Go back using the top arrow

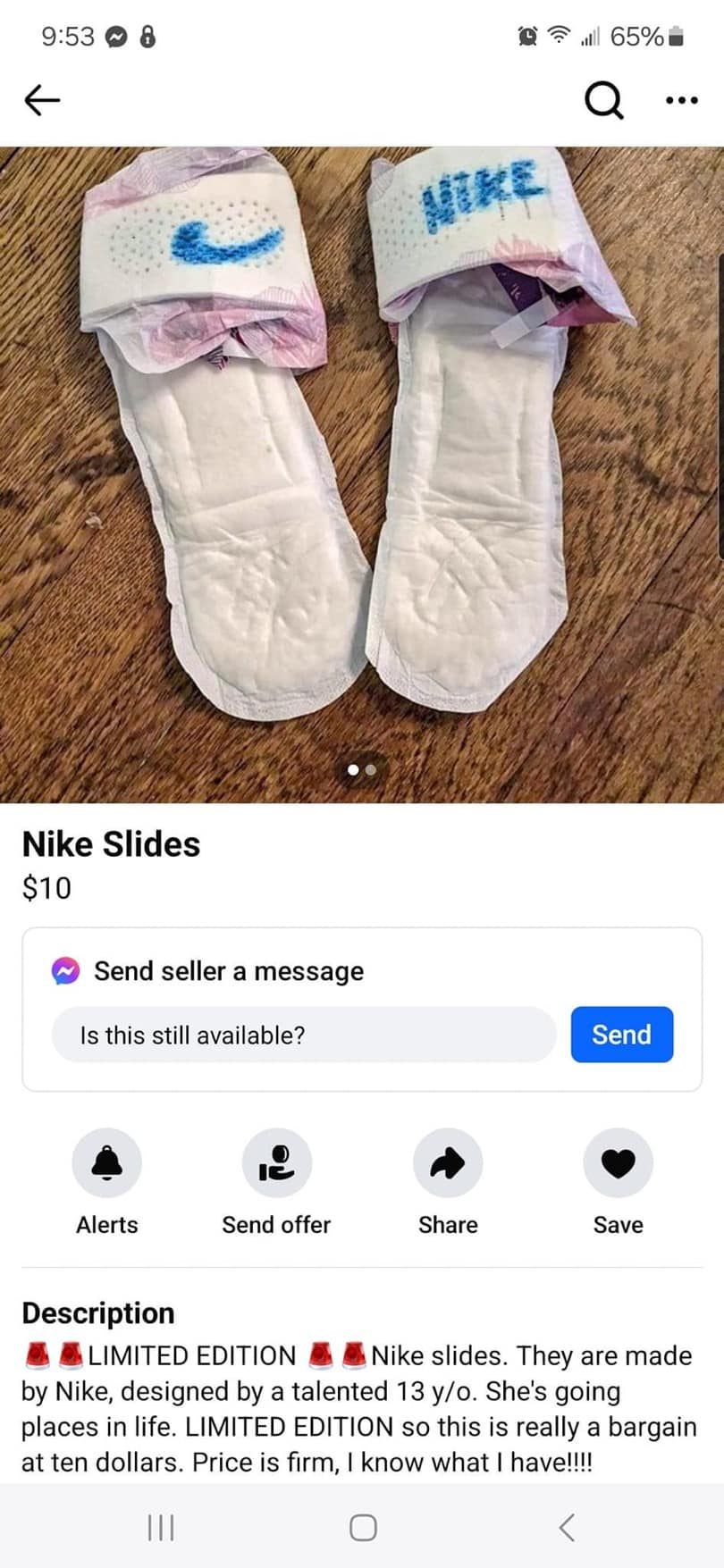click(x=42, y=100)
